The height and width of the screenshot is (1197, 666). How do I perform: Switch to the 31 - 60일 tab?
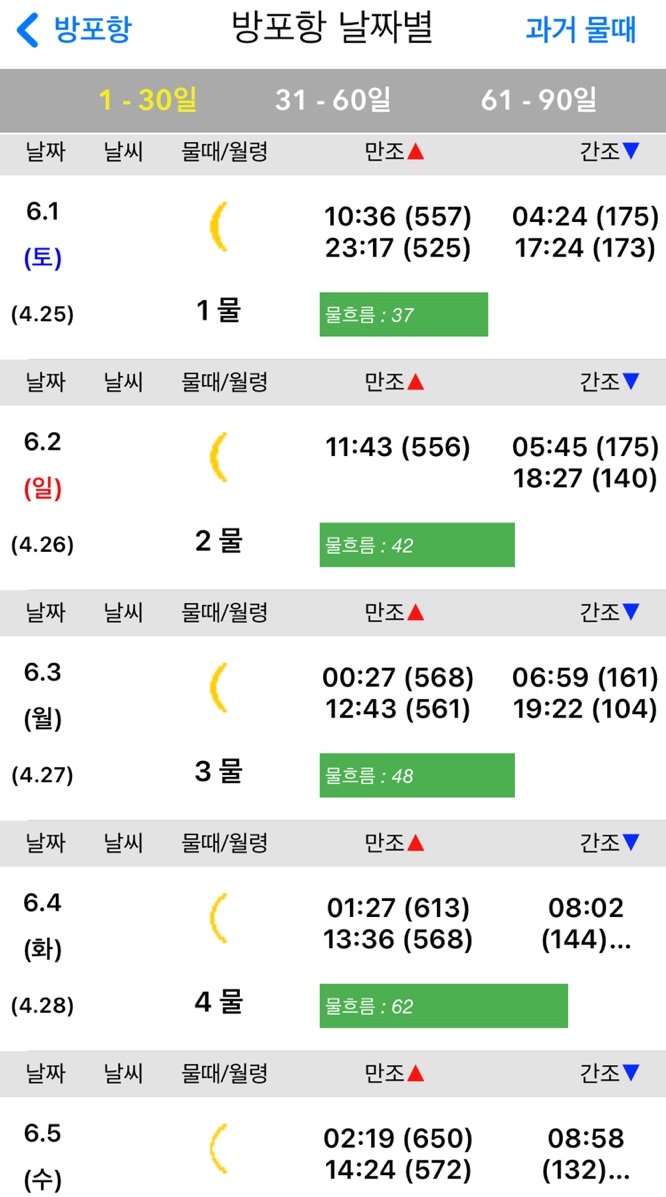tap(333, 100)
